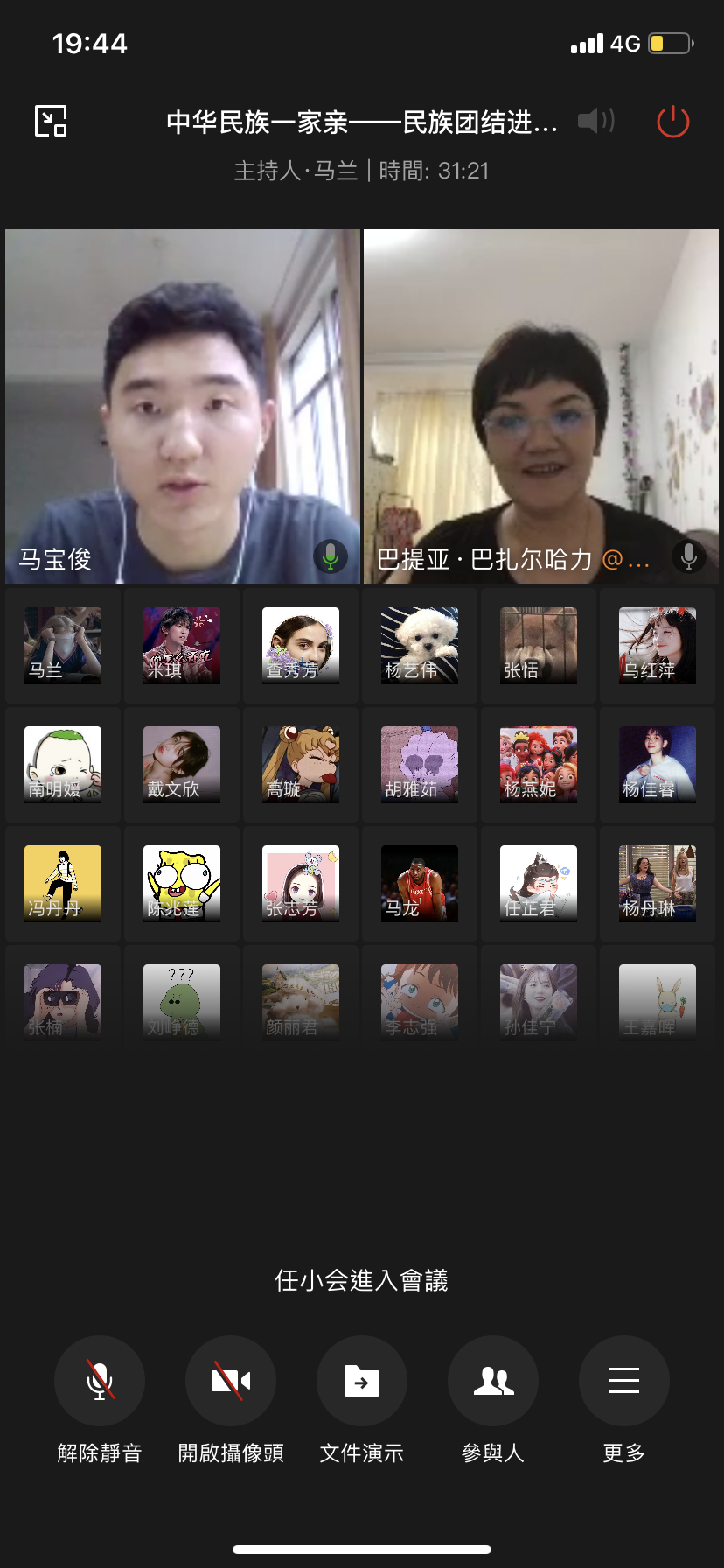Open participant 杨丹琳's avatar
This screenshot has height=1568, width=724.
(x=658, y=884)
